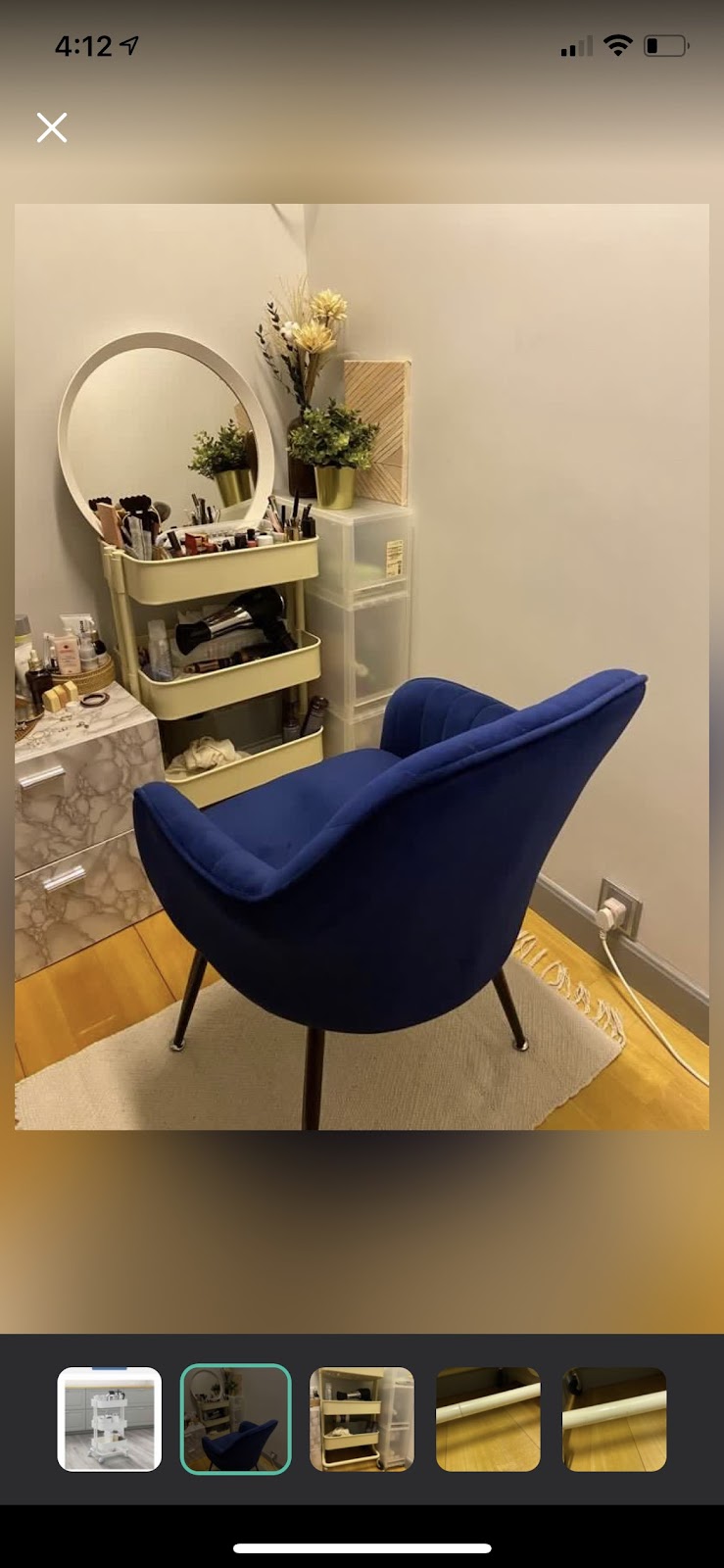Select the fourth thumbnail with white pole
The width and height of the screenshot is (724, 1568).
pyautogui.click(x=488, y=1419)
